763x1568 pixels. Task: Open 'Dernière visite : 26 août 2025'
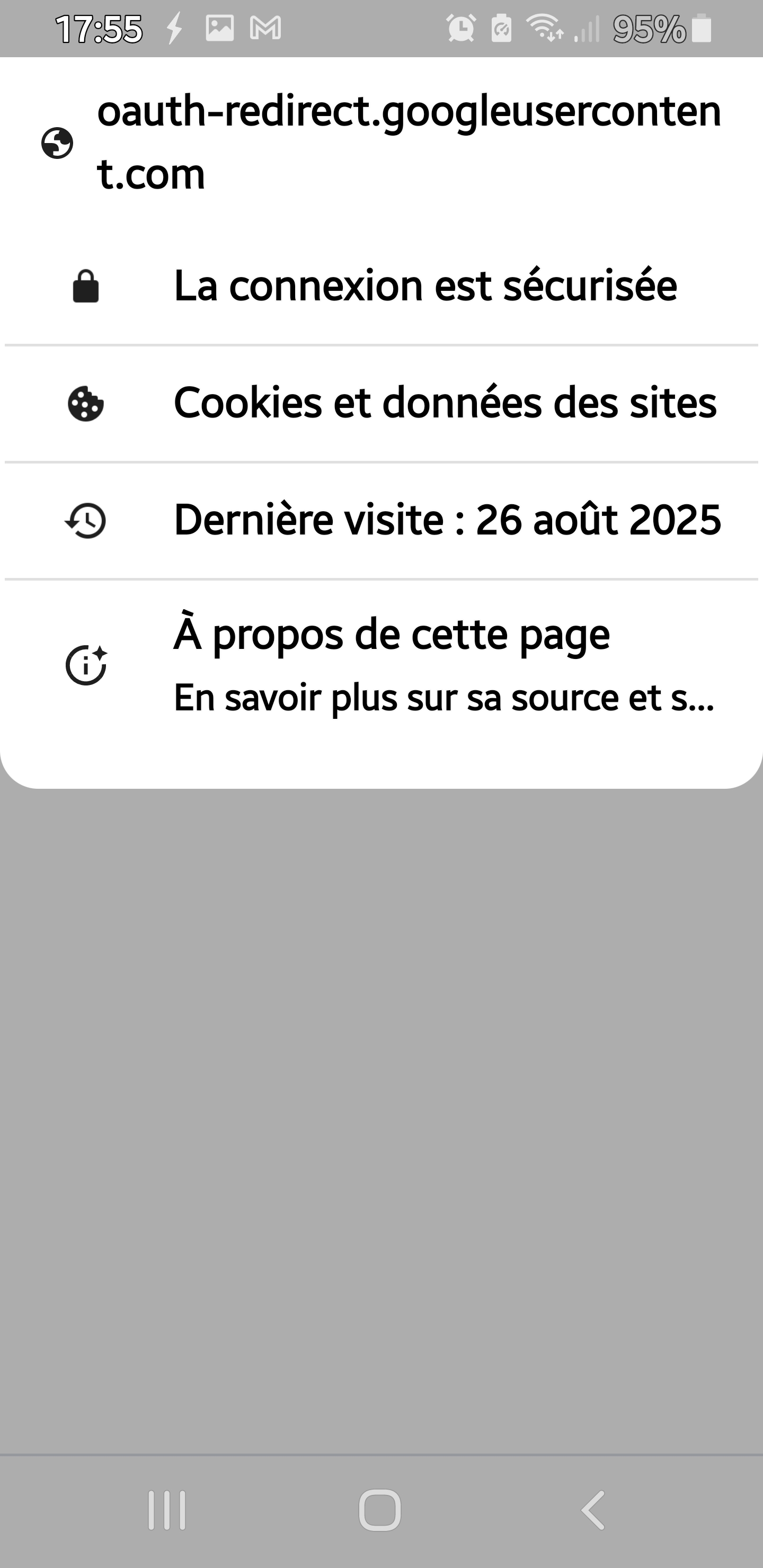coord(446,520)
